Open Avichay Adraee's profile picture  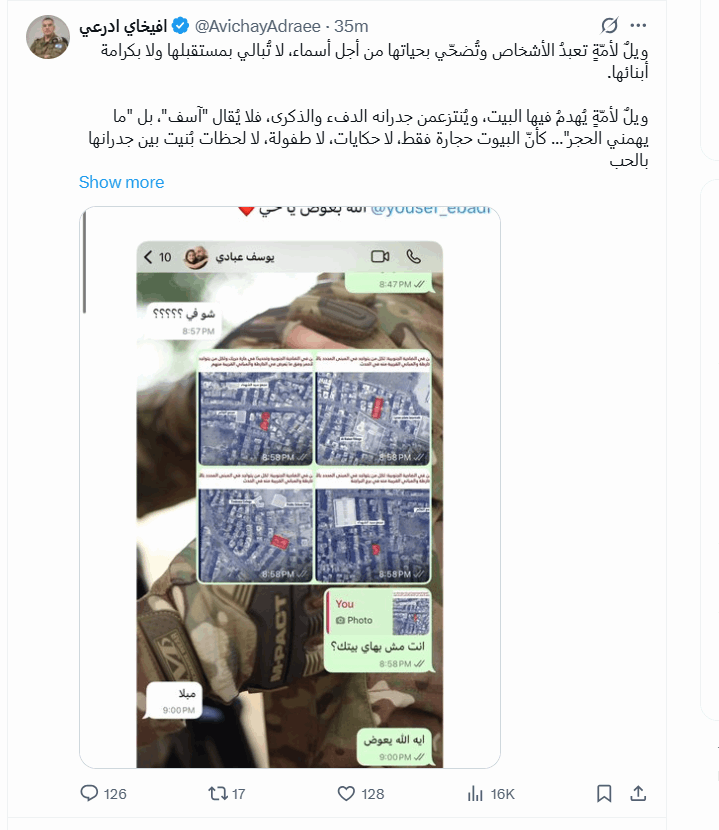[47, 37]
